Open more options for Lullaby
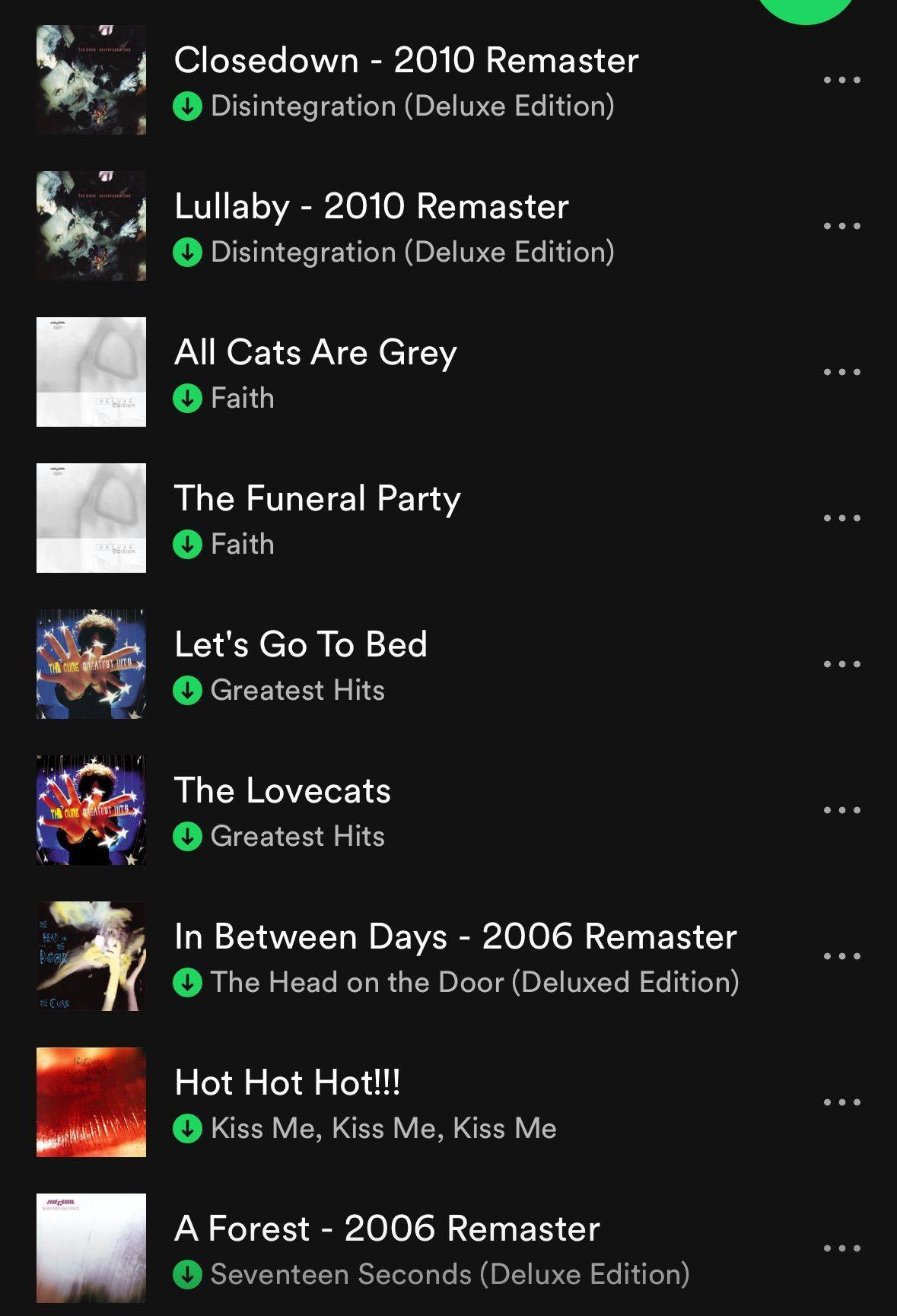 click(842, 226)
